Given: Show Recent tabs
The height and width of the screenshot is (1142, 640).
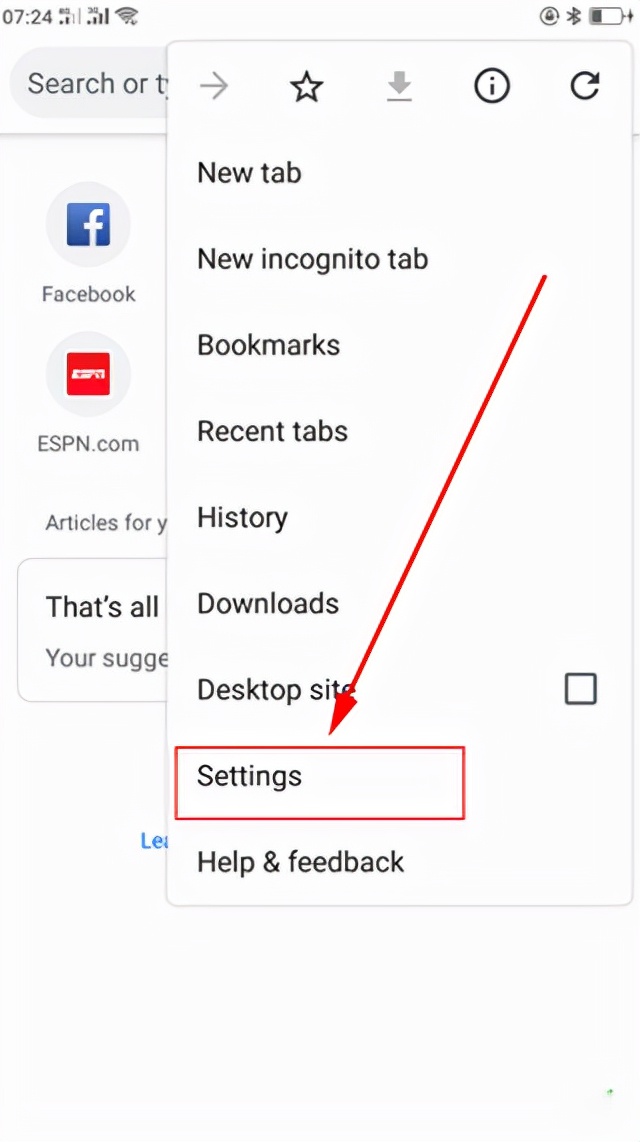Looking at the screenshot, I should tap(272, 431).
